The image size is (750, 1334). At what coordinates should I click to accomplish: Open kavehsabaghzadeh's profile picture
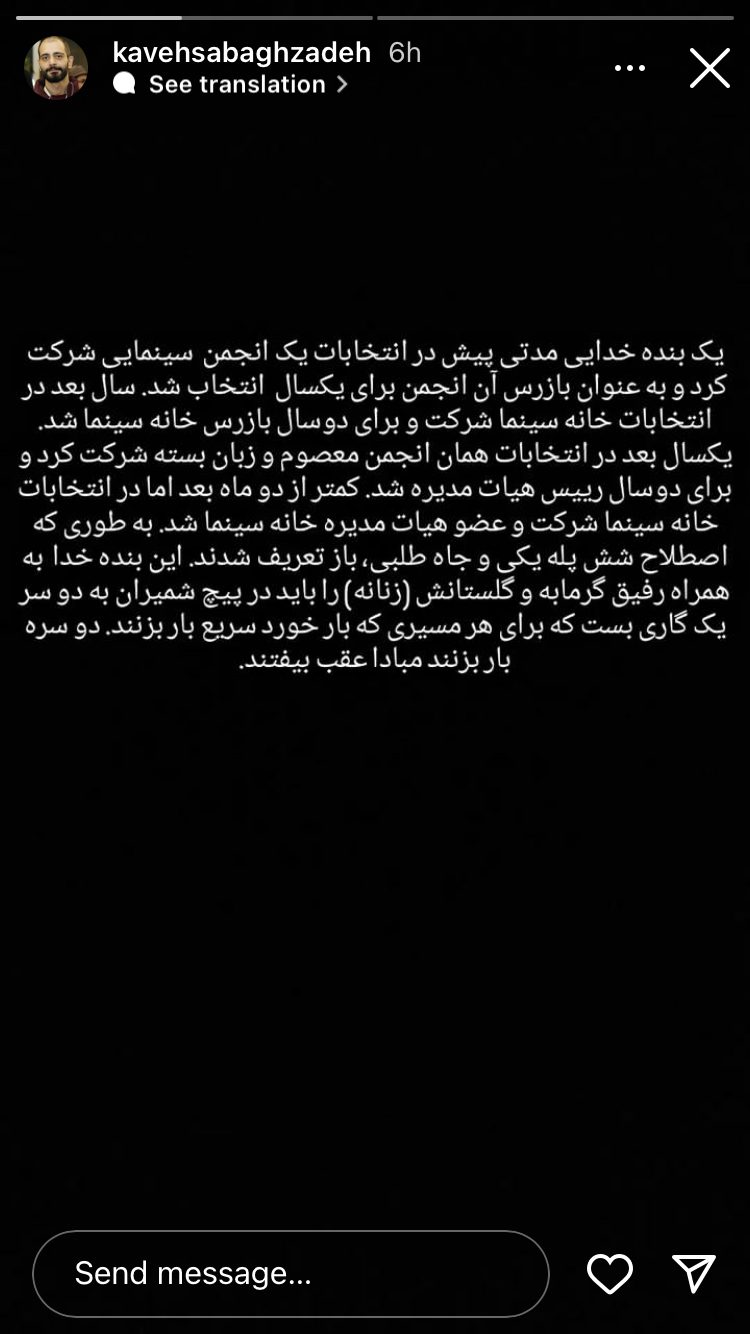(x=56, y=68)
